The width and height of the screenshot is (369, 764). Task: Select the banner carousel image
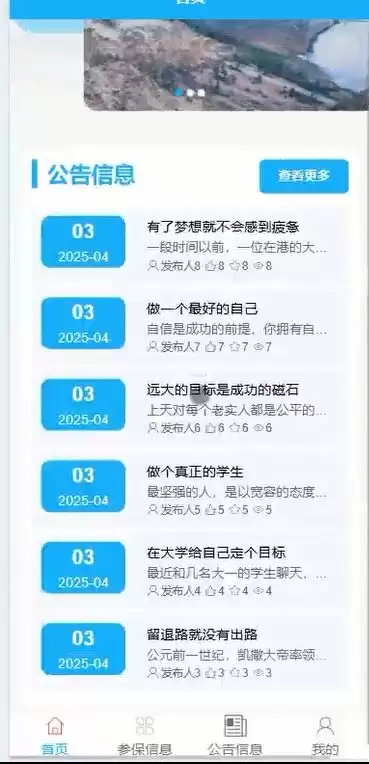tap(226, 65)
